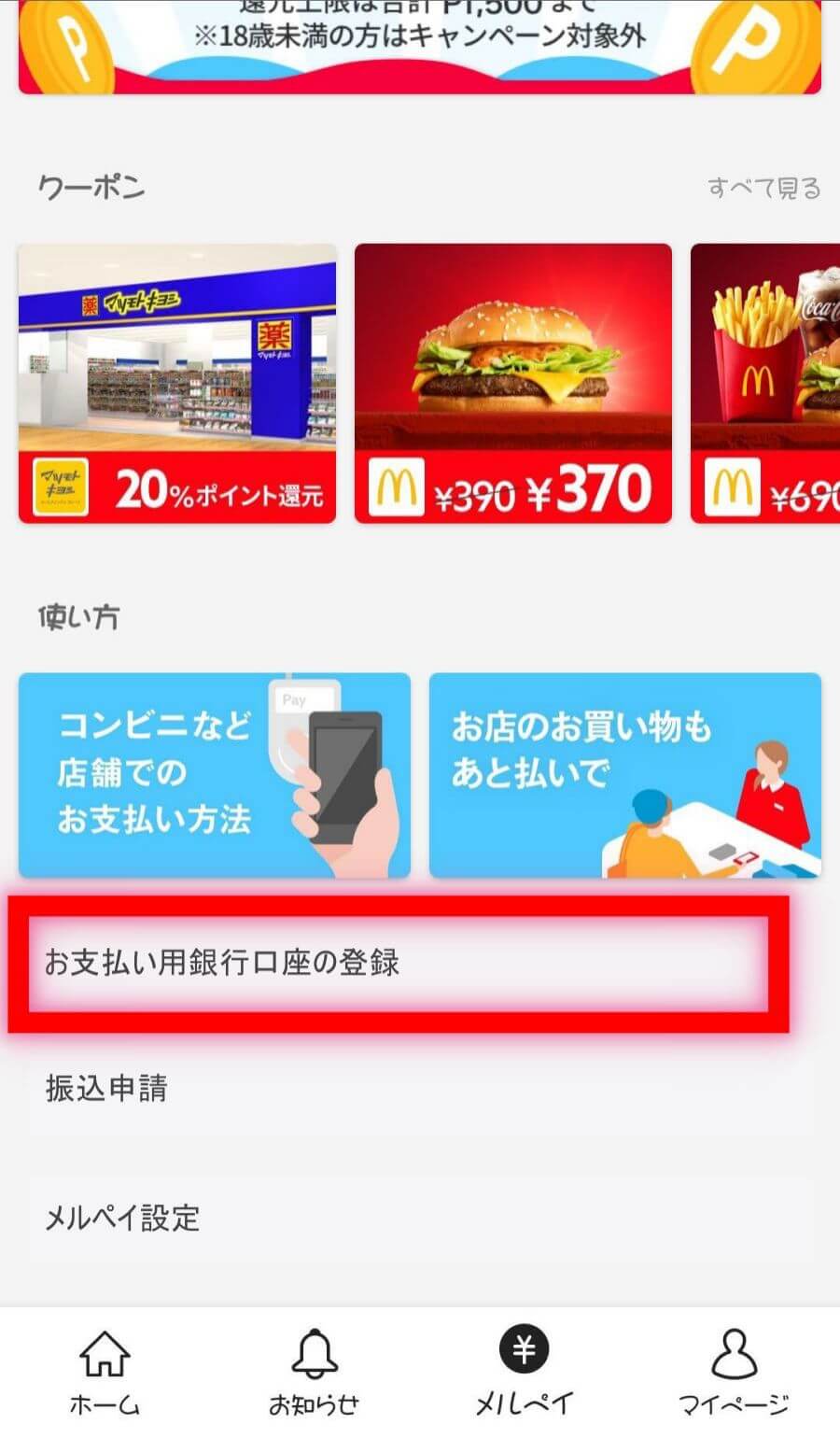Open the campaign banner at the top
This screenshot has height=1438, width=840.
coord(420,47)
